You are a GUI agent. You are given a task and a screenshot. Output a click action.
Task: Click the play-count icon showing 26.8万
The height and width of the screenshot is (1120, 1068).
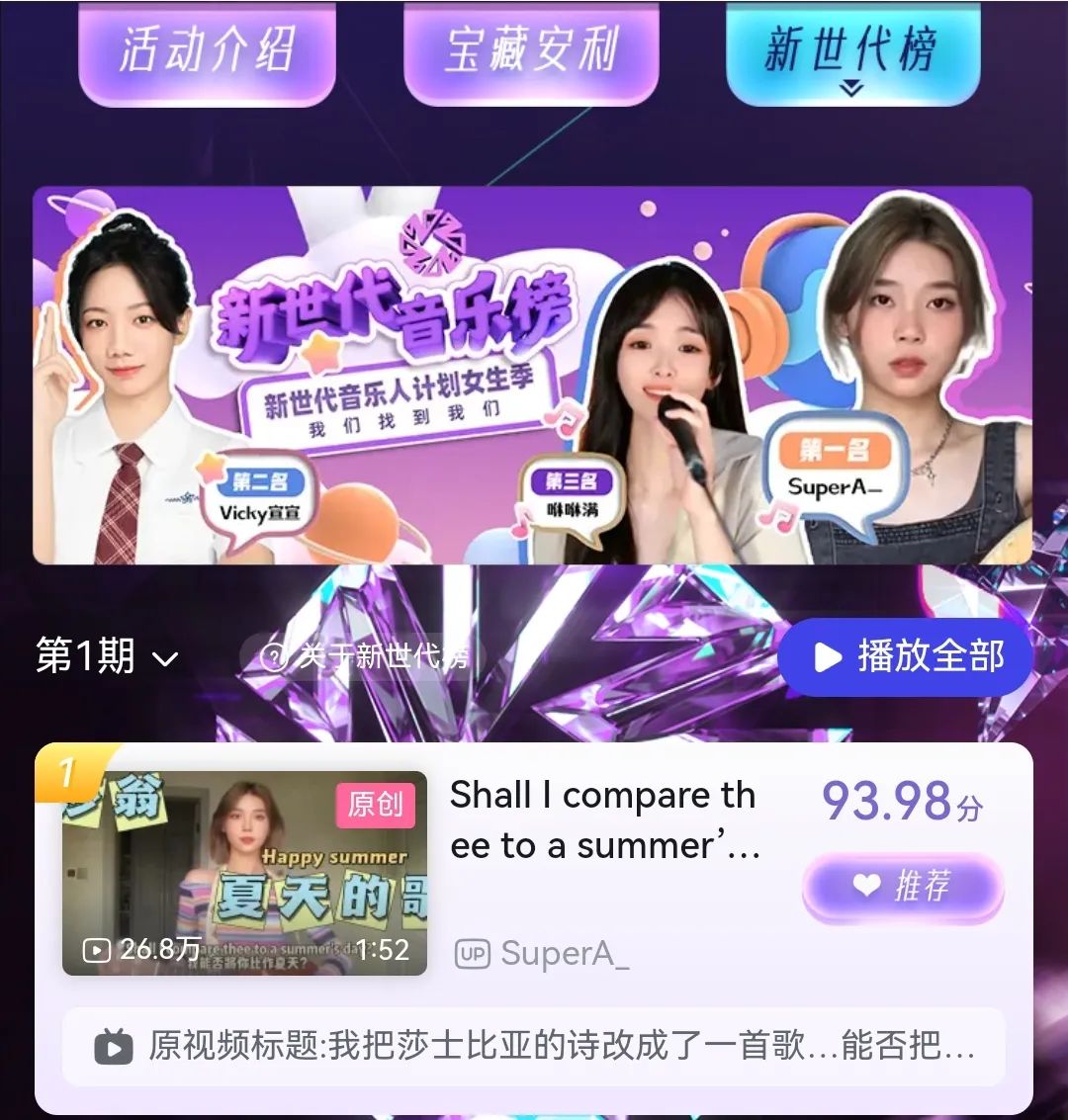[97, 950]
